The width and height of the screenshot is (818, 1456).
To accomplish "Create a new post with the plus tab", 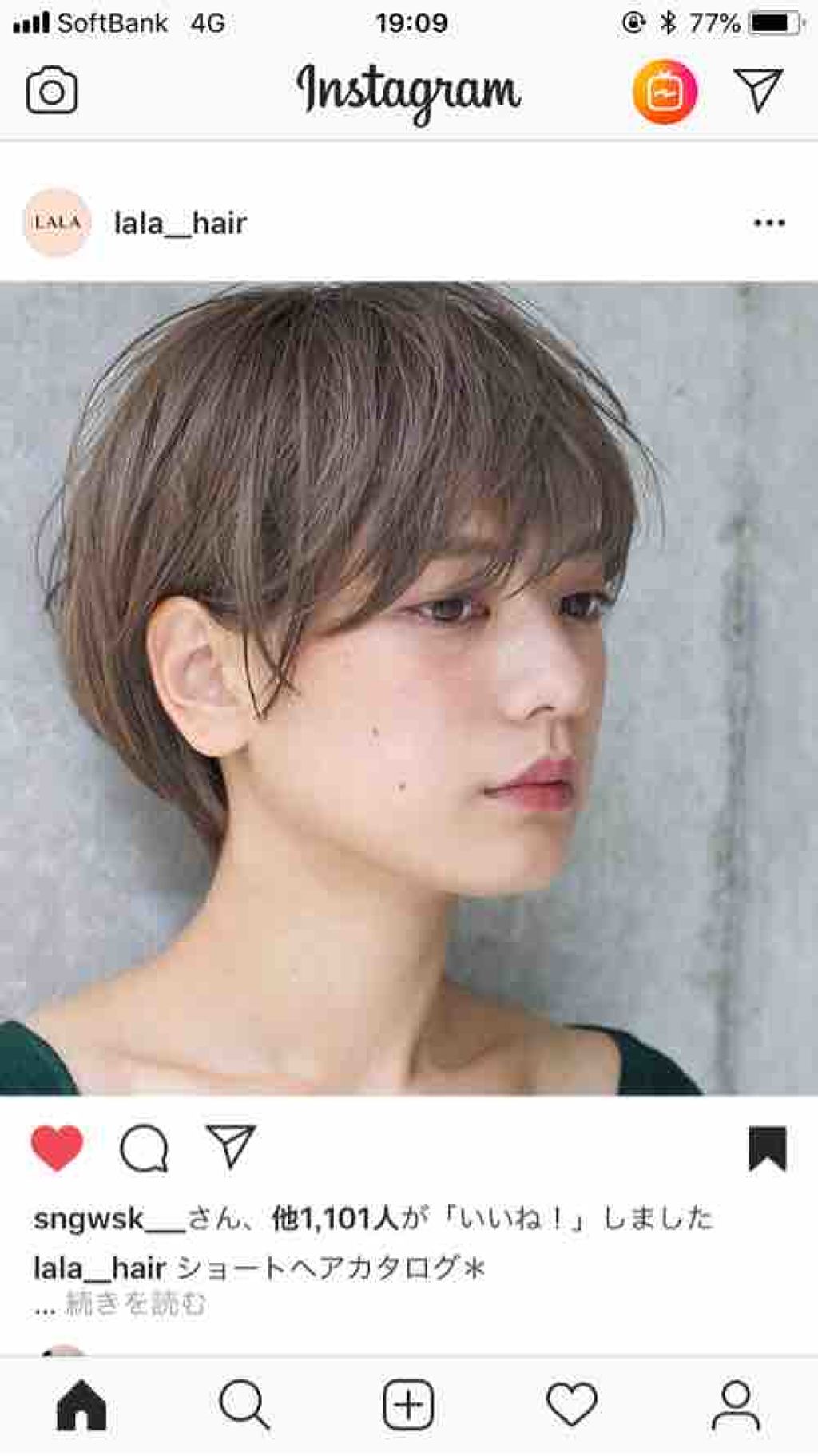I will pos(408,1405).
